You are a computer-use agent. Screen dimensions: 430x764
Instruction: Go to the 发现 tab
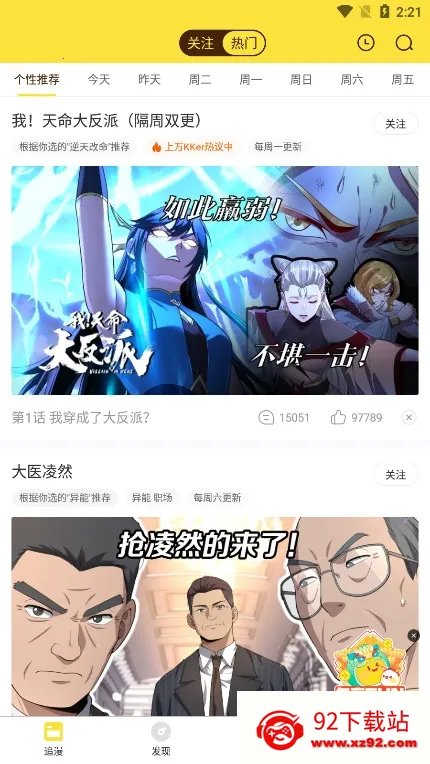tap(161, 739)
